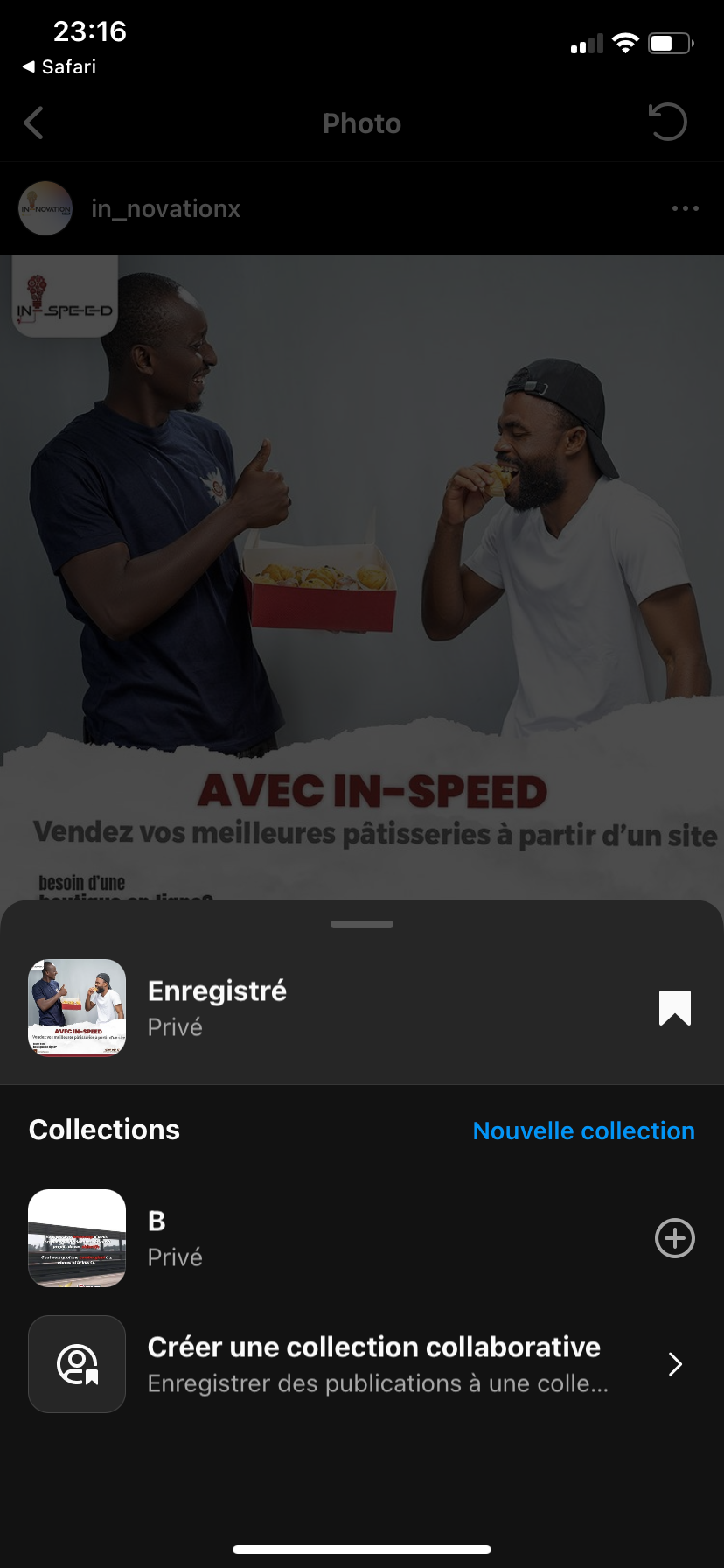Create a Nouvelle collection
724x1568 pixels.
tap(583, 1130)
